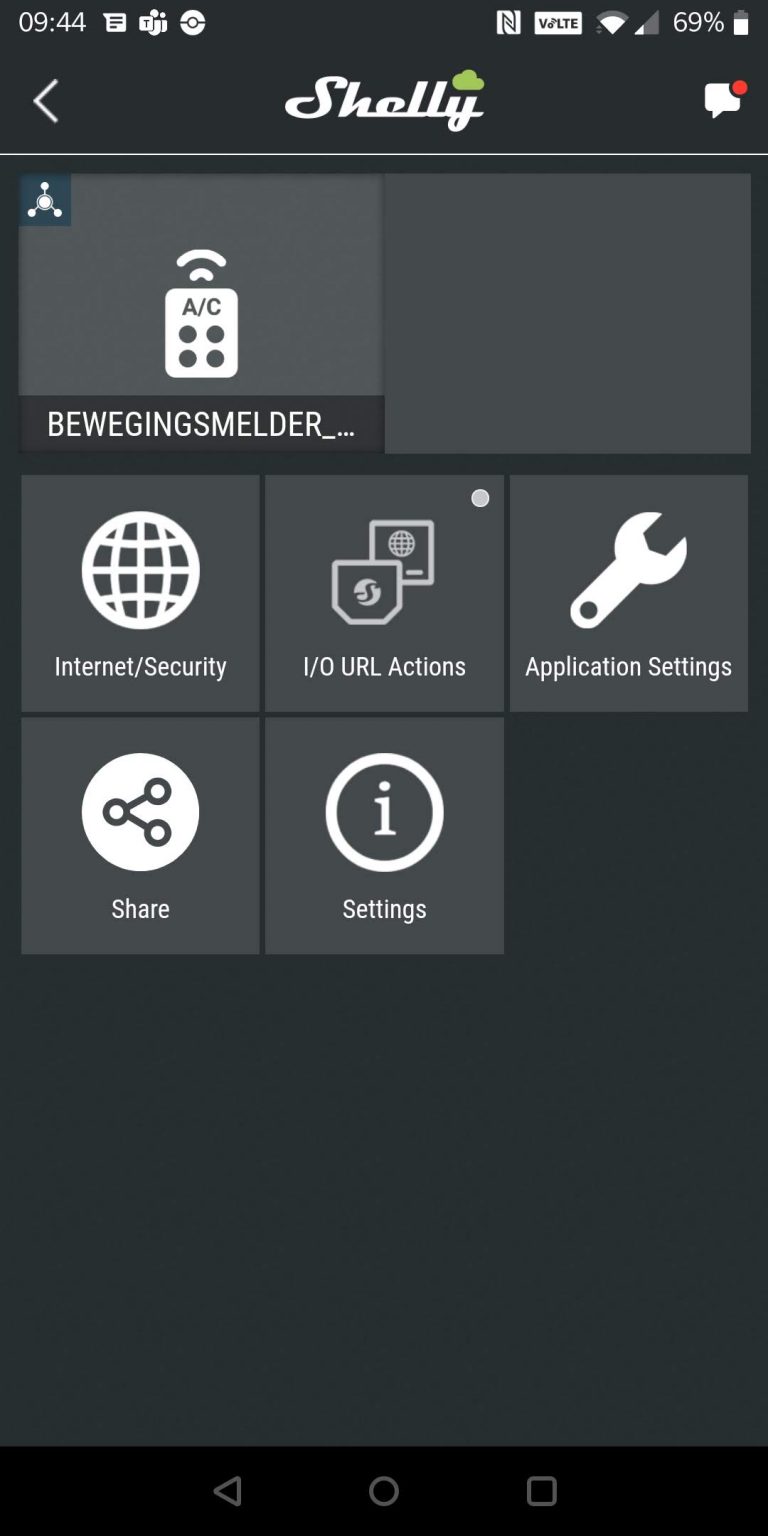This screenshot has width=768, height=1536.
Task: Open Shelly notifications via chat bubble icon
Action: pos(722,101)
